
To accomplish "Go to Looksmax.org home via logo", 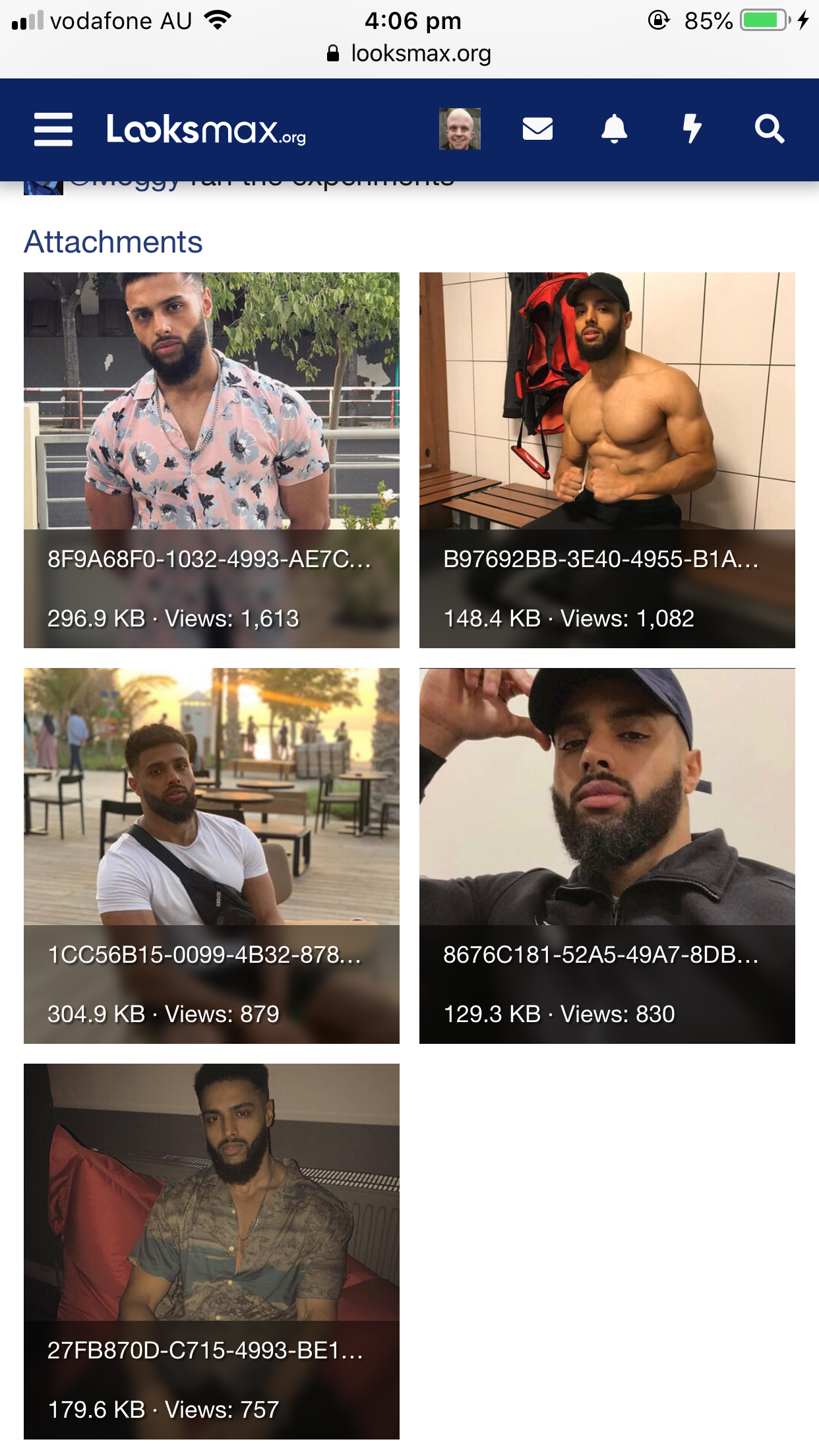I will (206, 129).
